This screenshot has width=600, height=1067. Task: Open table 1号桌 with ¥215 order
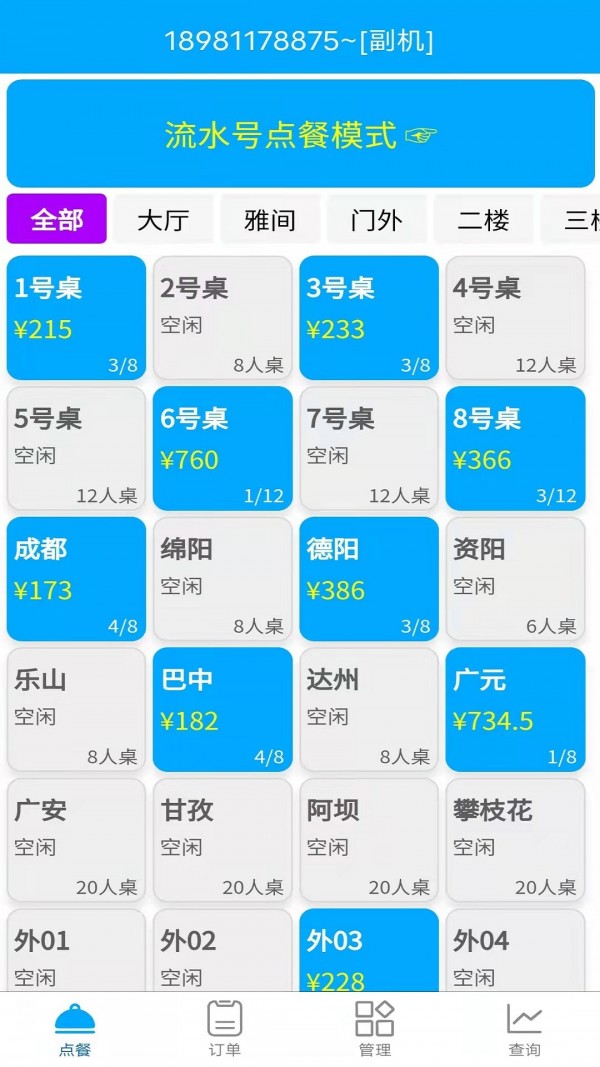click(x=76, y=318)
